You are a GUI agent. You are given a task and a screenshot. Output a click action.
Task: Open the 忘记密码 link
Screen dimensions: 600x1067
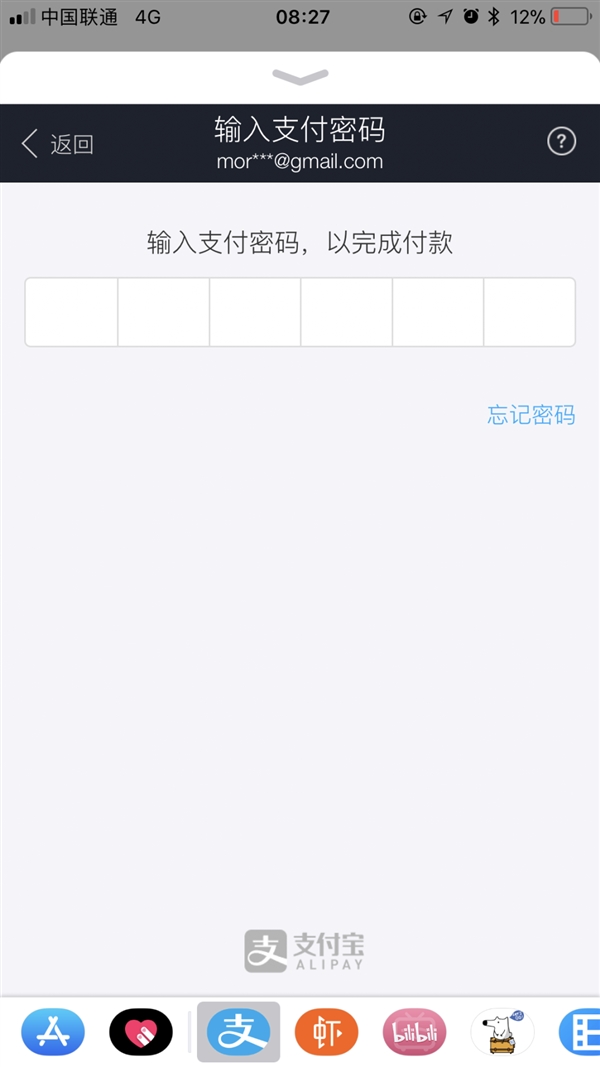531,415
